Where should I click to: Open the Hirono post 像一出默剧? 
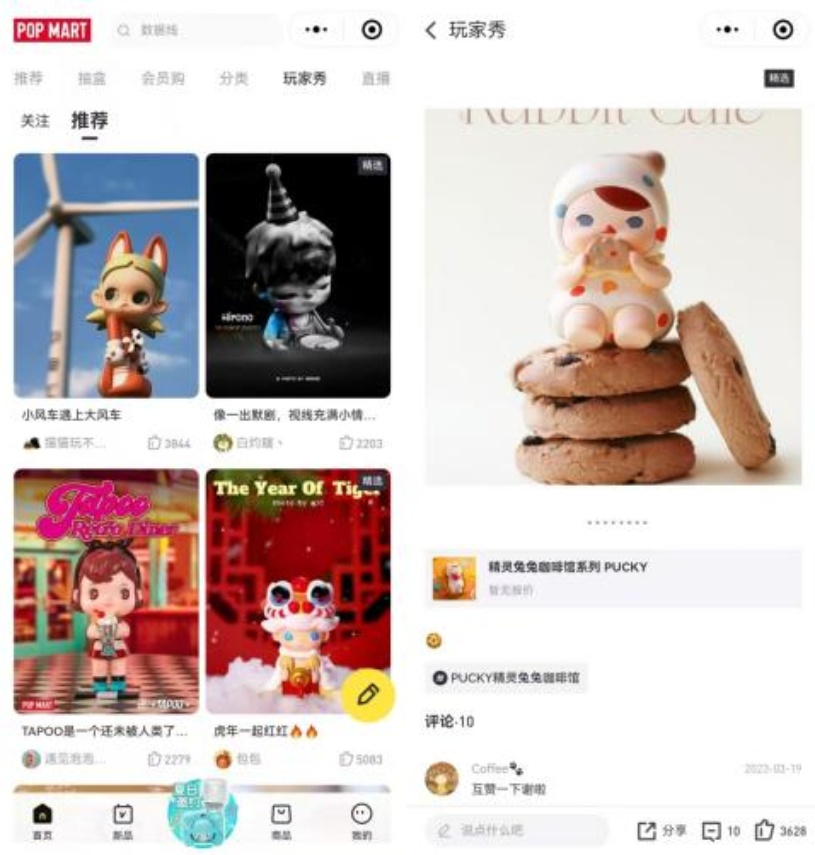298,275
